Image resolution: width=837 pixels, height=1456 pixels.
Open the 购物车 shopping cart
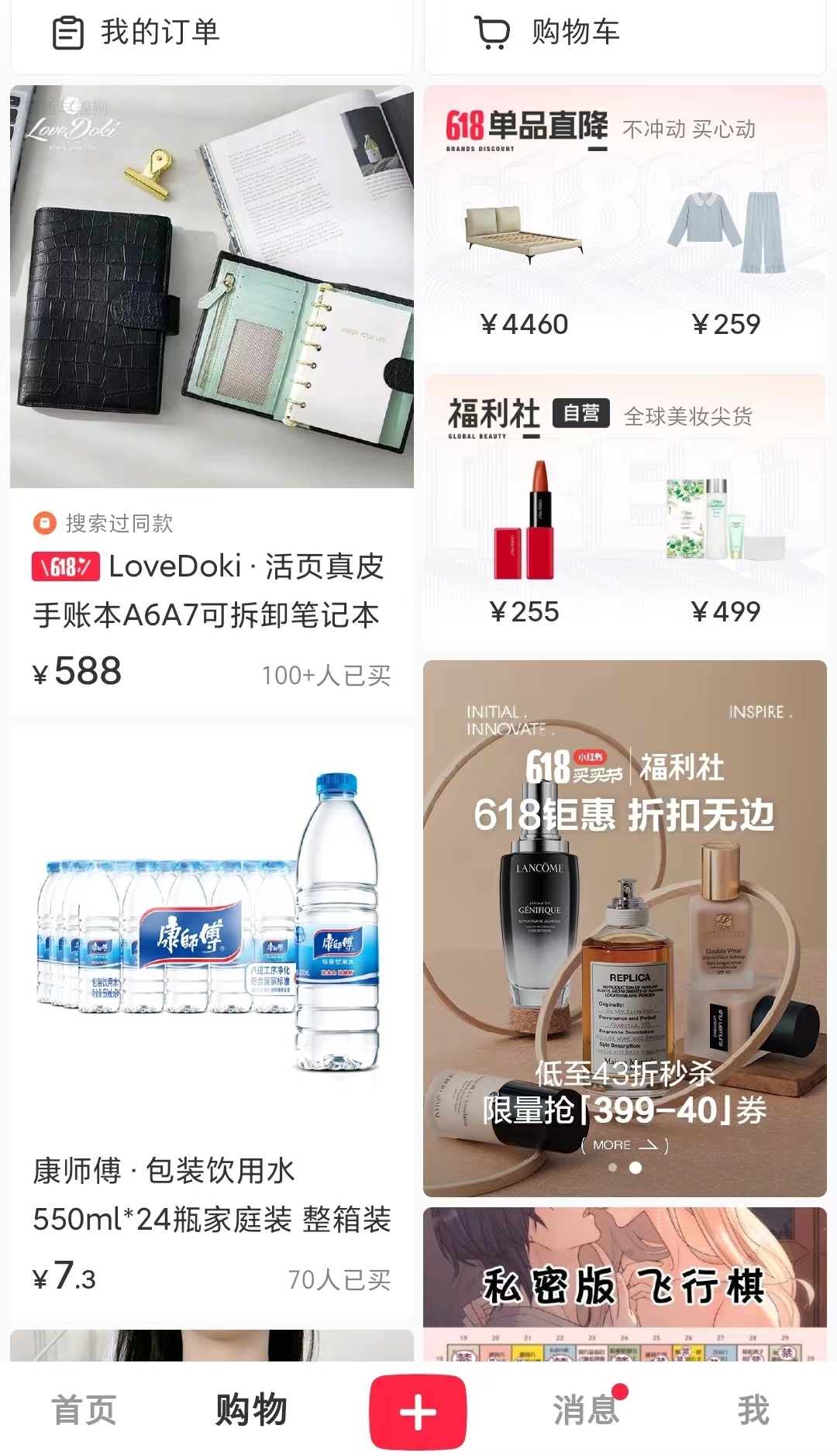tap(547, 33)
